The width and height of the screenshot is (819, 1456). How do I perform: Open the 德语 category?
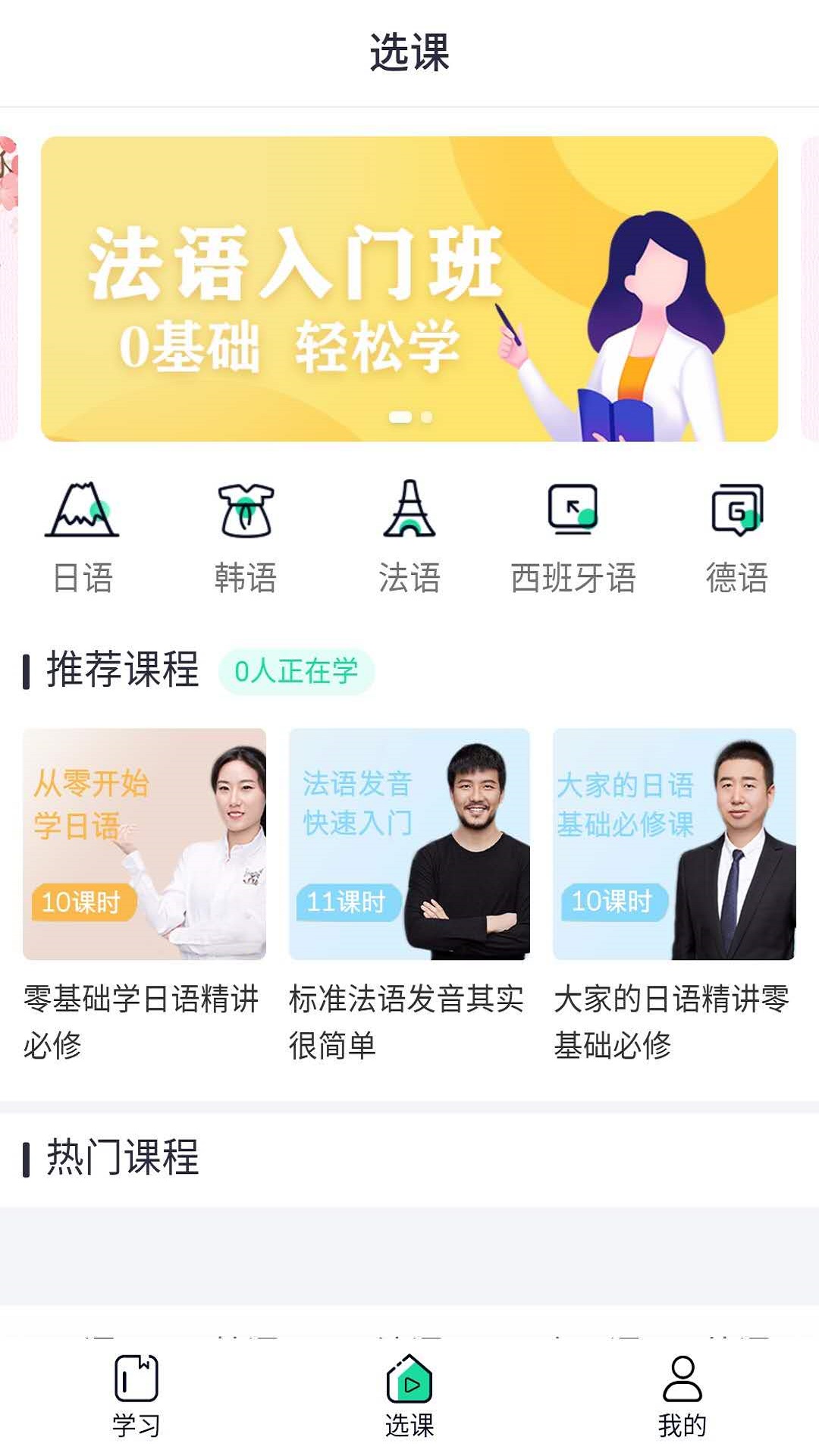pos(737,535)
